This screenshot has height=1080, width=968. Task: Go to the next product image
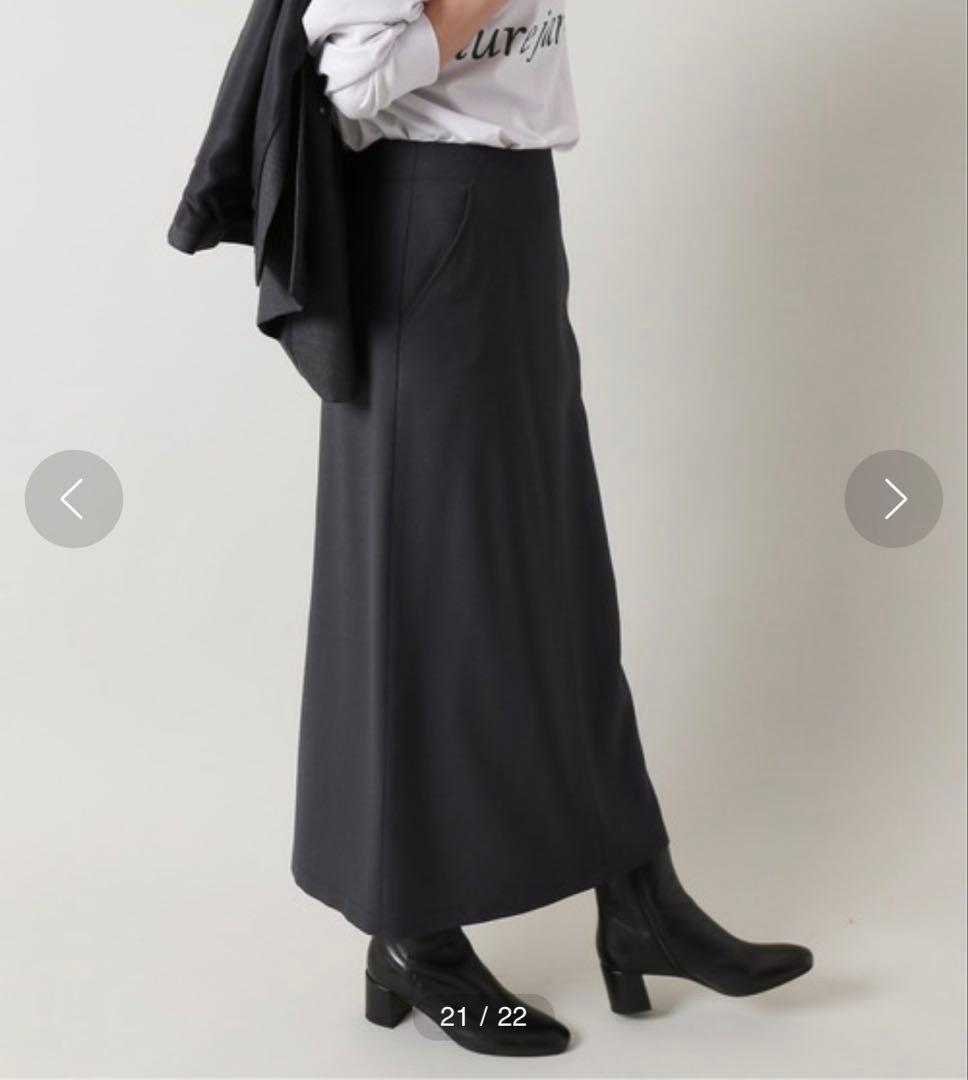[894, 499]
